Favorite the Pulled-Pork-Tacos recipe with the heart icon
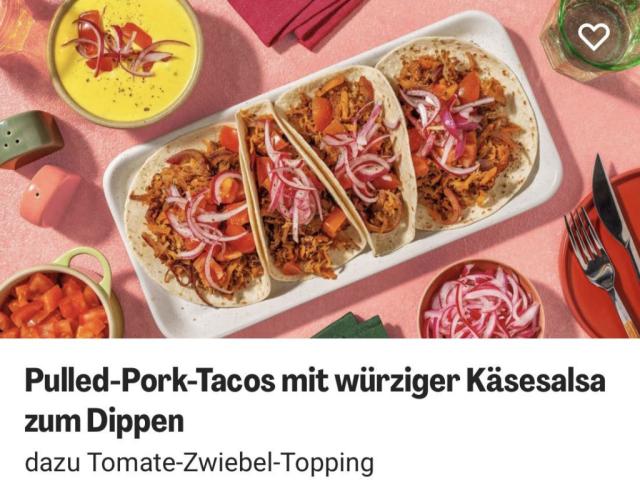Screen dimensions: 640x480 click(x=594, y=37)
